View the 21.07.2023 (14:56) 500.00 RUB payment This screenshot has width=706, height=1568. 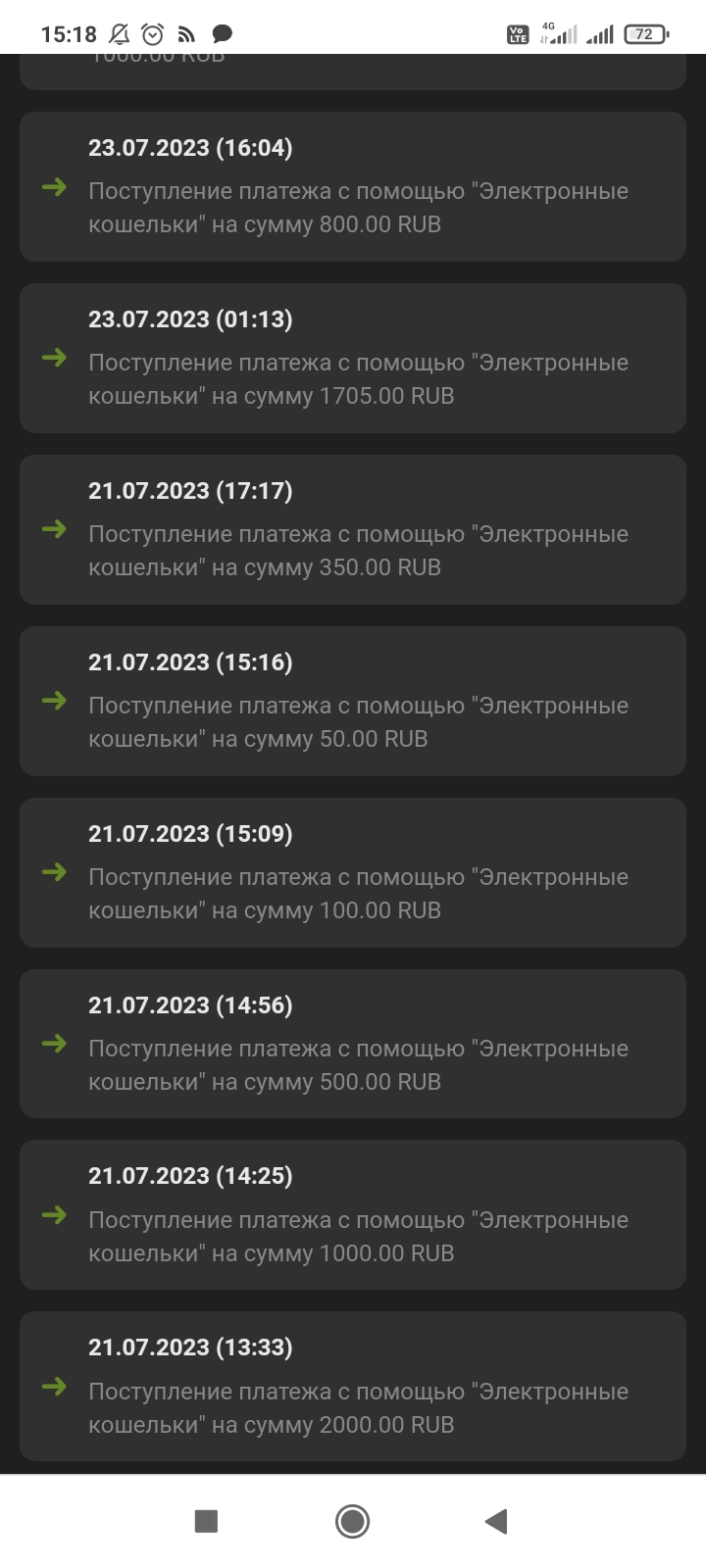pos(353,1044)
